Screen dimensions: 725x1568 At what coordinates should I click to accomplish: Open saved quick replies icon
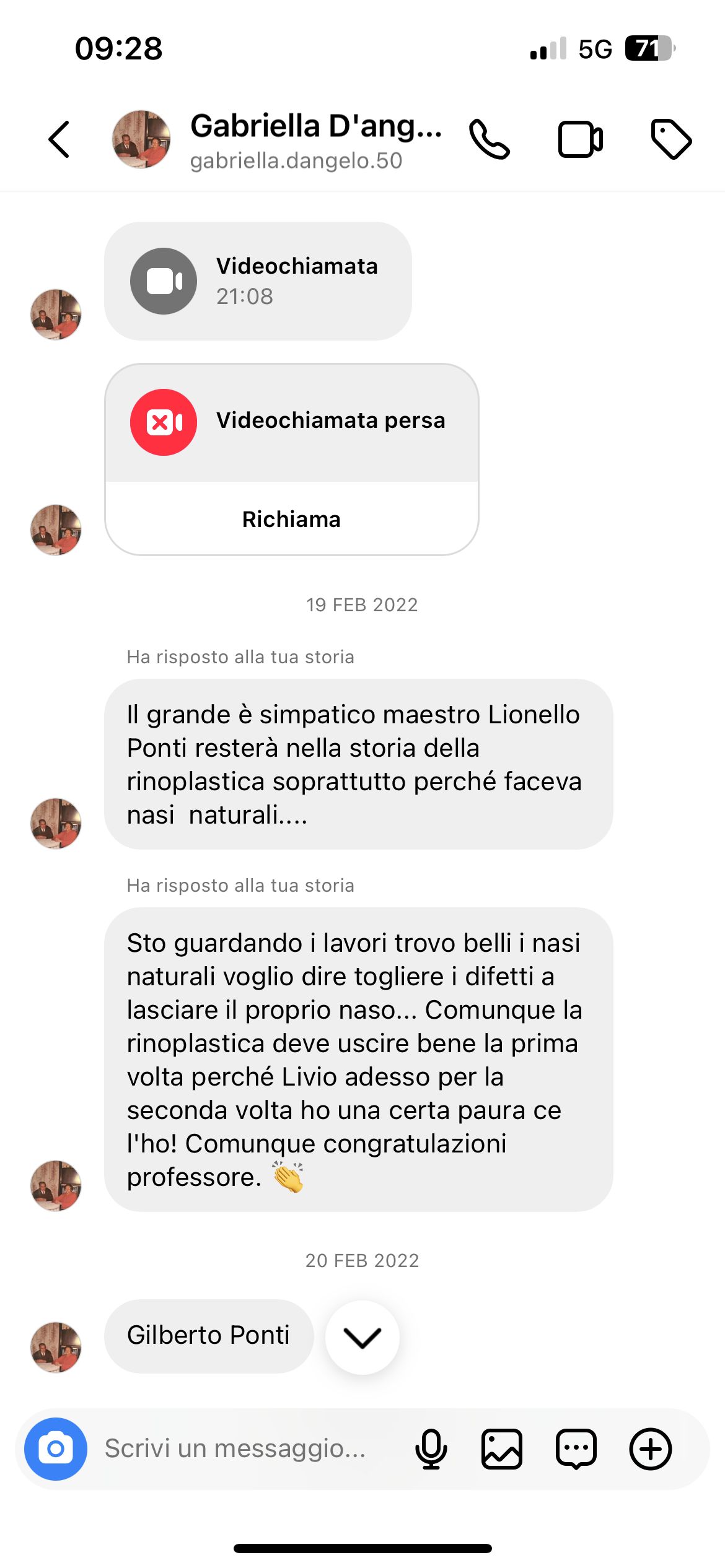[x=576, y=1449]
